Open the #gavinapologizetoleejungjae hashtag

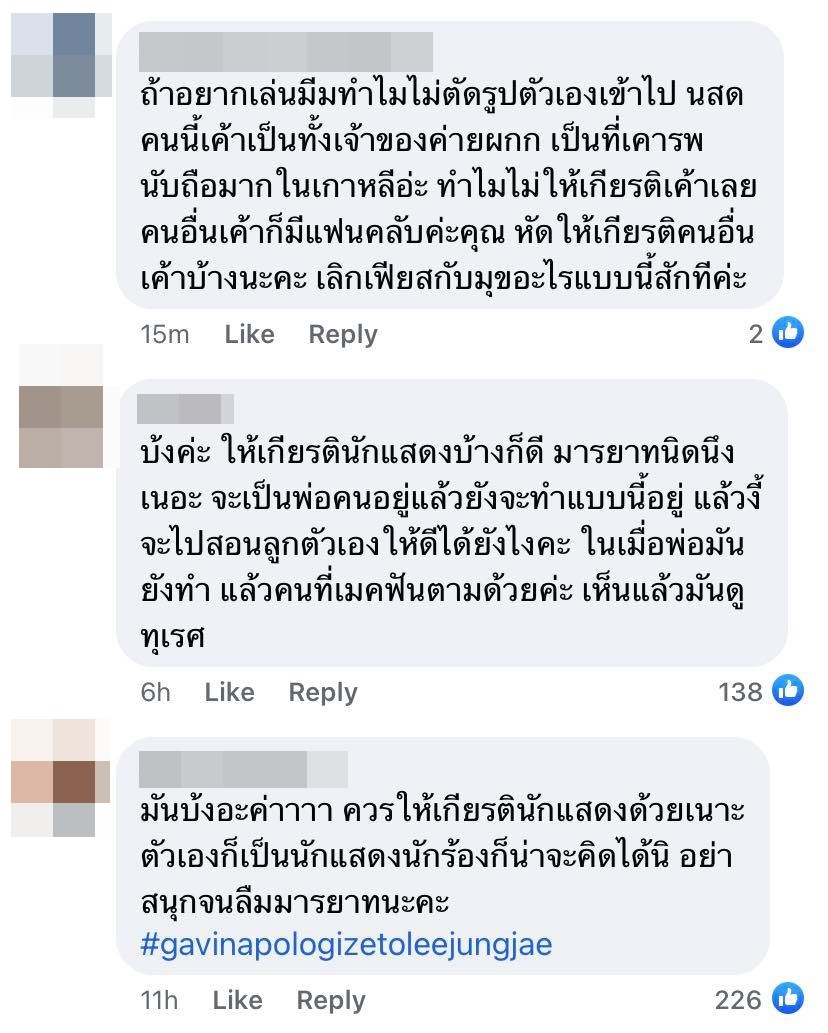347,944
